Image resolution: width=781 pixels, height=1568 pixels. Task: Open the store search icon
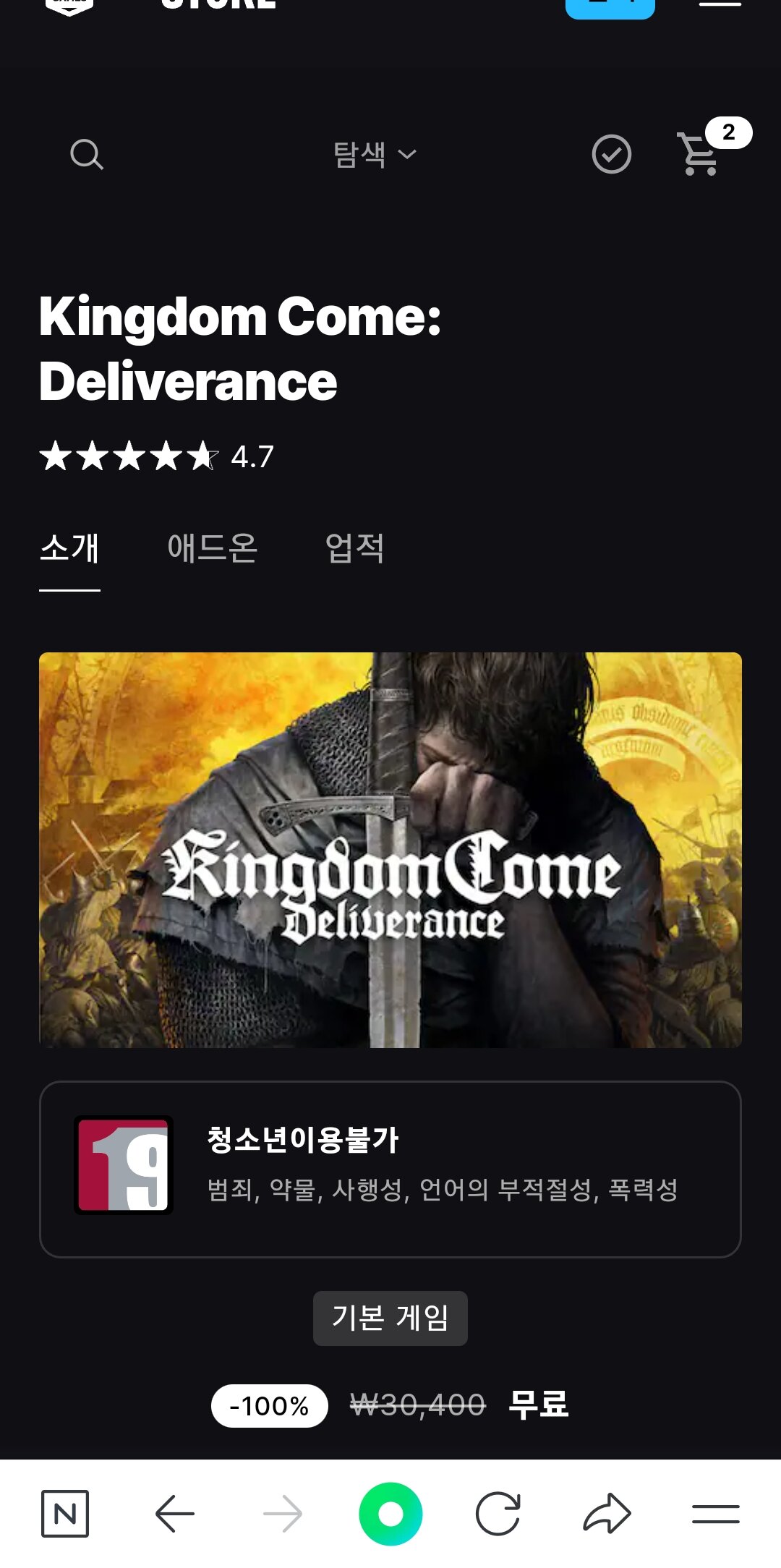click(x=87, y=154)
